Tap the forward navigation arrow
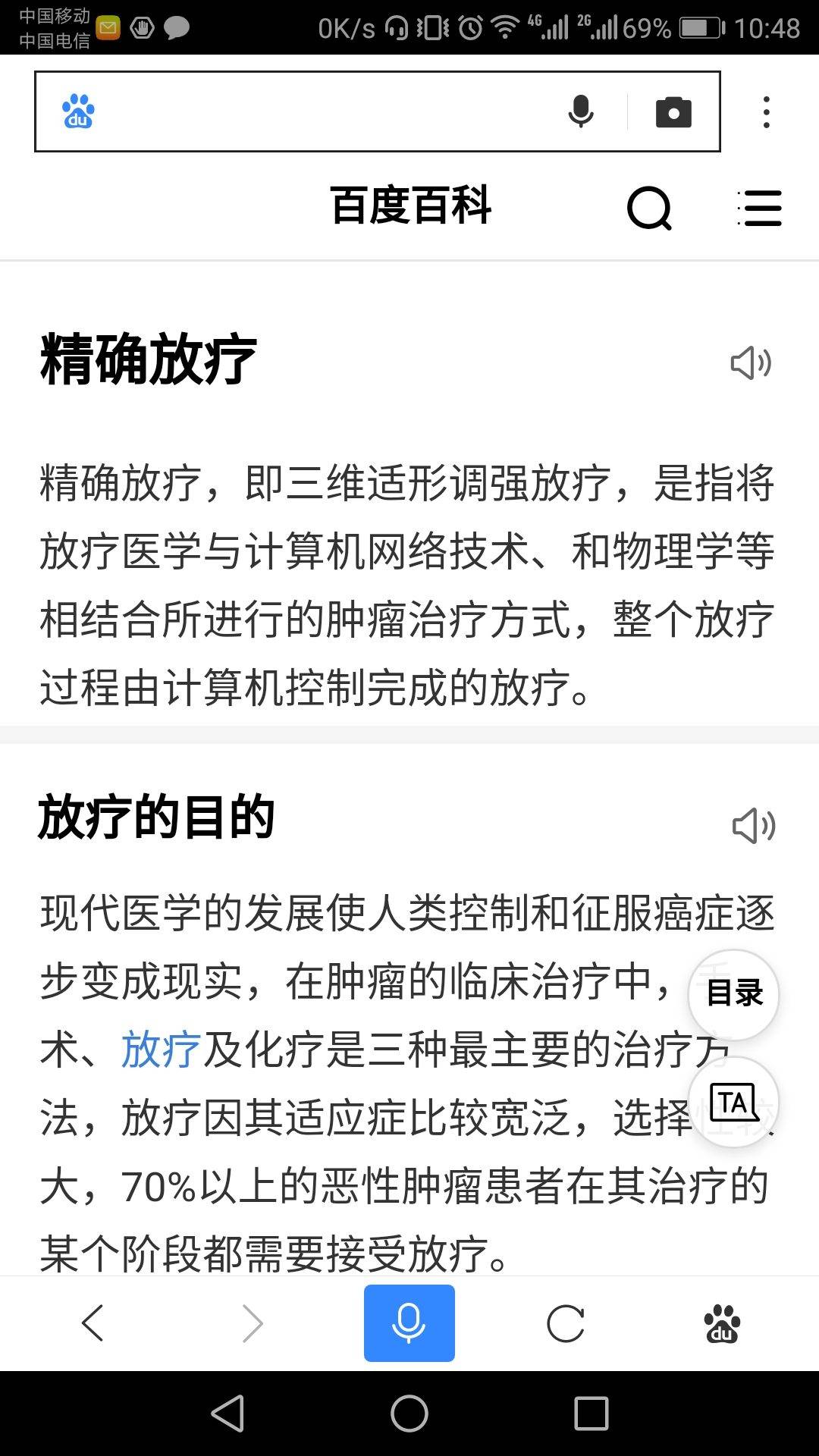Viewport: 819px width, 1456px height. (x=250, y=1323)
